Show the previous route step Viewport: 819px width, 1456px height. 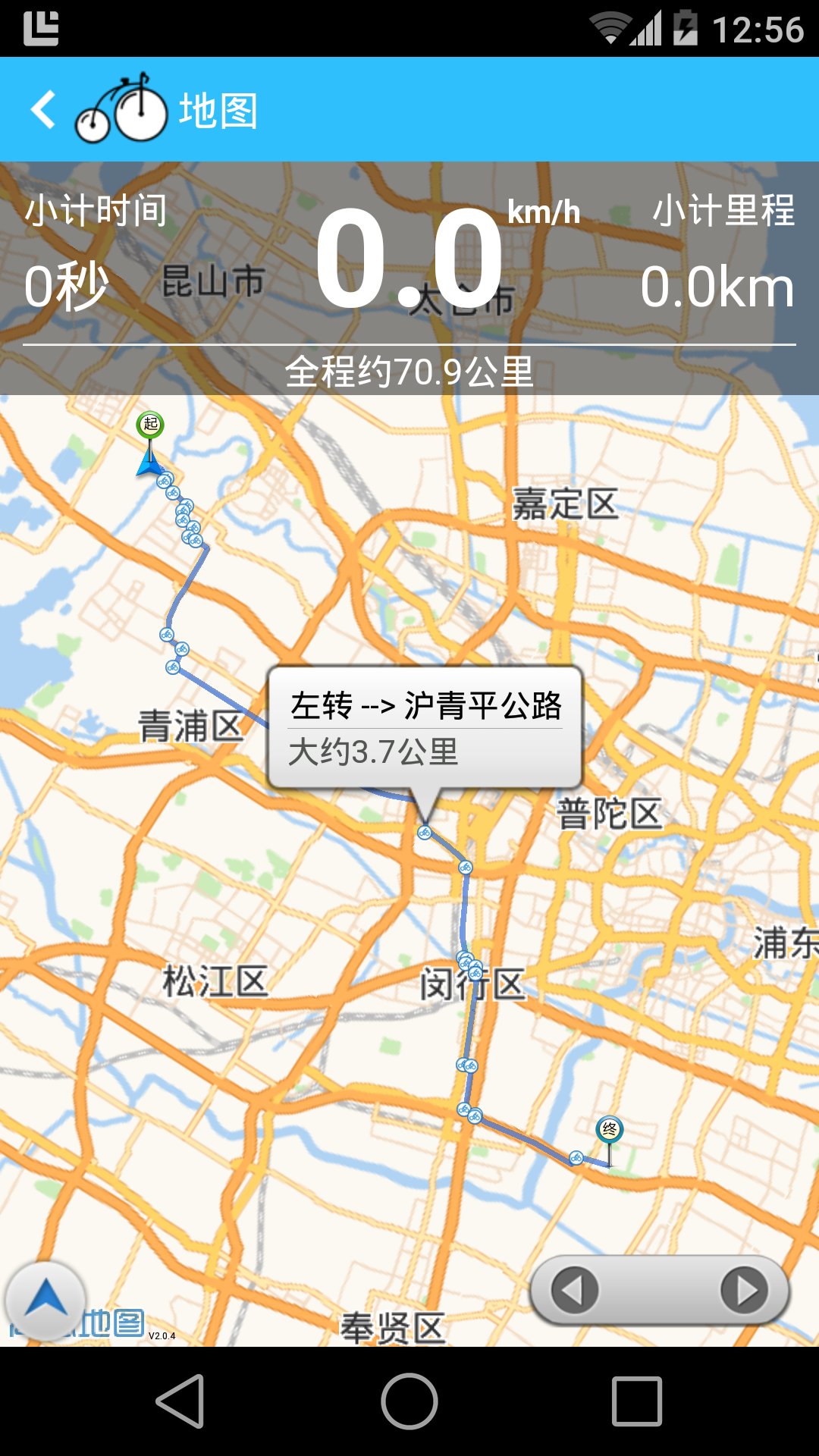pos(574,1290)
